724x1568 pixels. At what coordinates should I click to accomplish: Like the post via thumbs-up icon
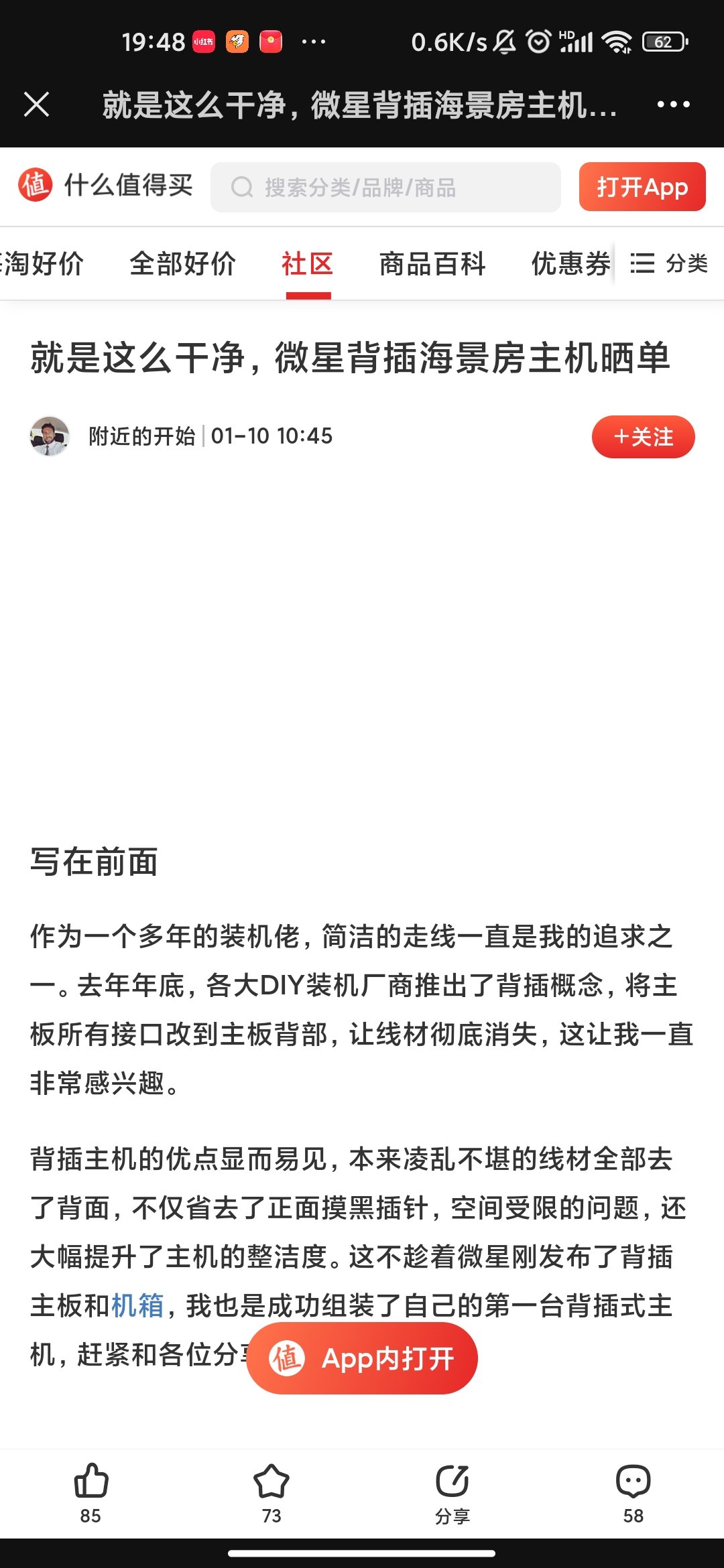click(92, 1480)
